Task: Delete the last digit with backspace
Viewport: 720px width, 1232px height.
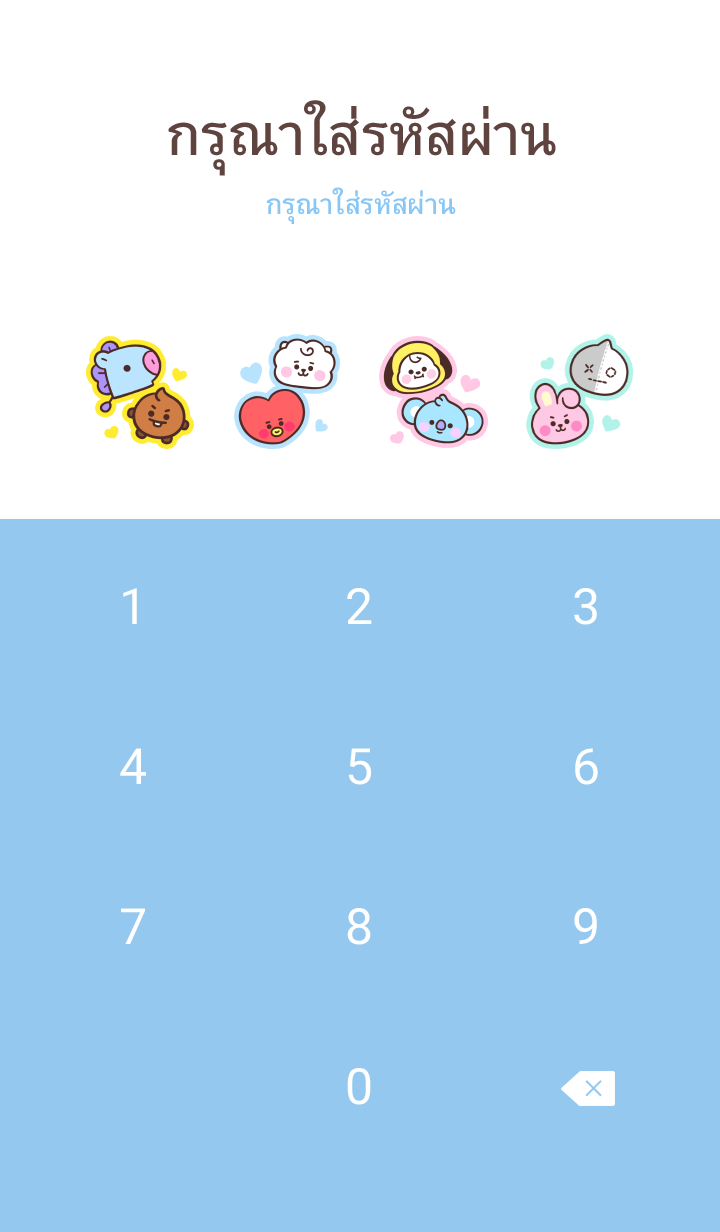Action: (588, 1088)
